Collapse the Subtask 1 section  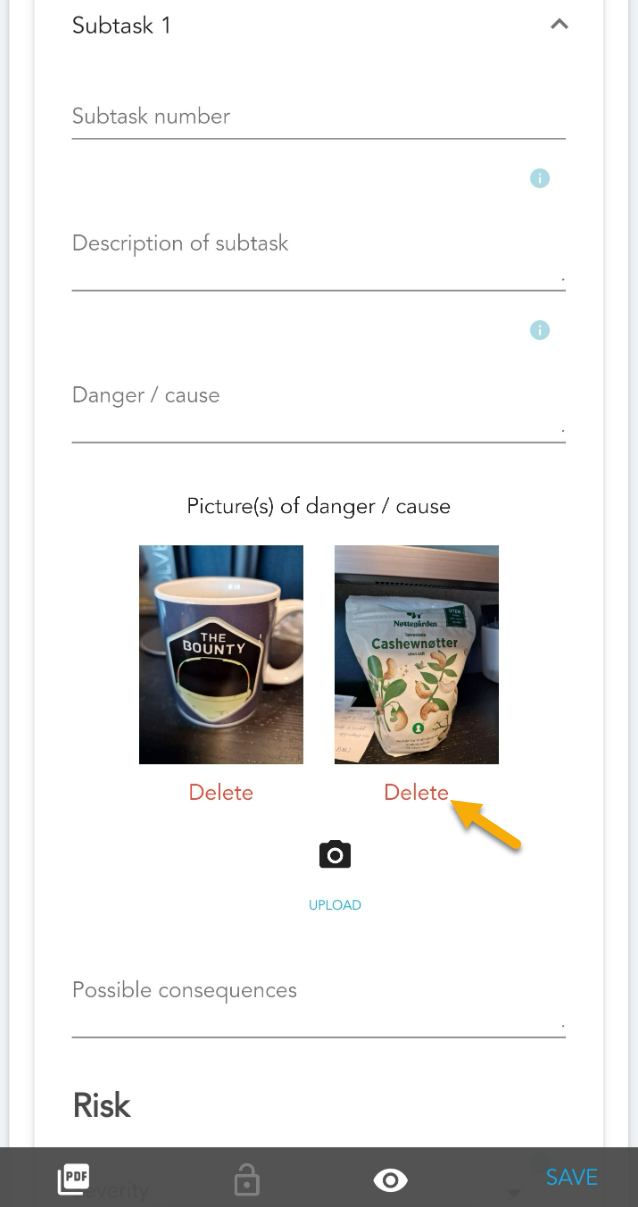coord(559,24)
